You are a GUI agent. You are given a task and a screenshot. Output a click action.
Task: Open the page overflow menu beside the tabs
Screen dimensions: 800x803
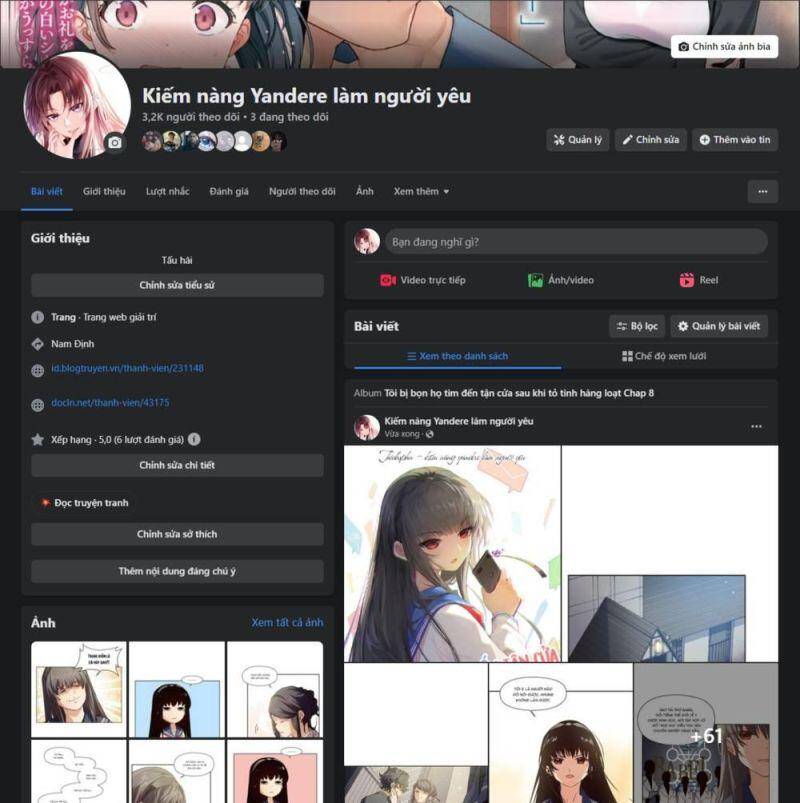(x=762, y=191)
